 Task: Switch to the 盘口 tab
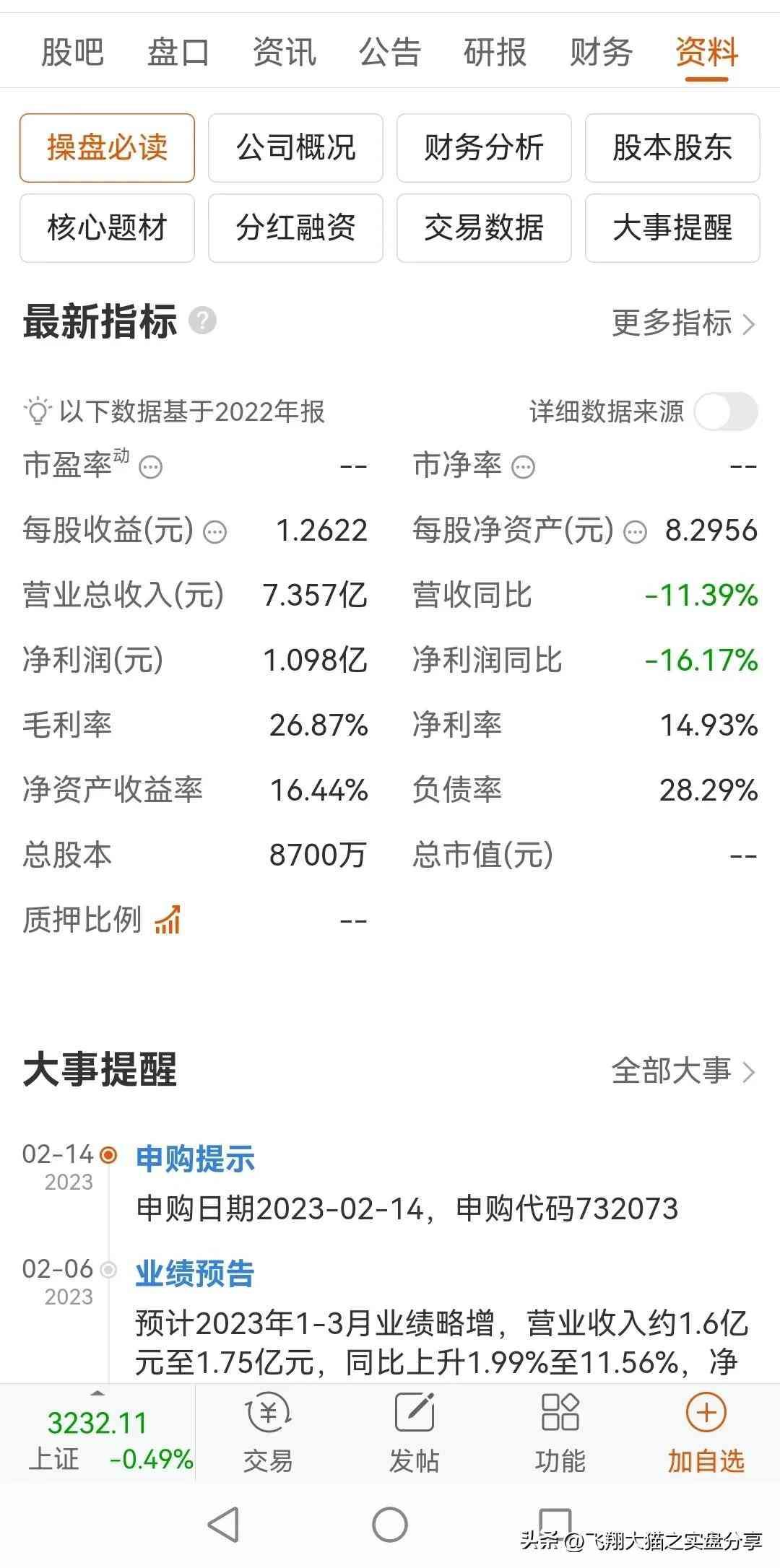click(x=178, y=53)
